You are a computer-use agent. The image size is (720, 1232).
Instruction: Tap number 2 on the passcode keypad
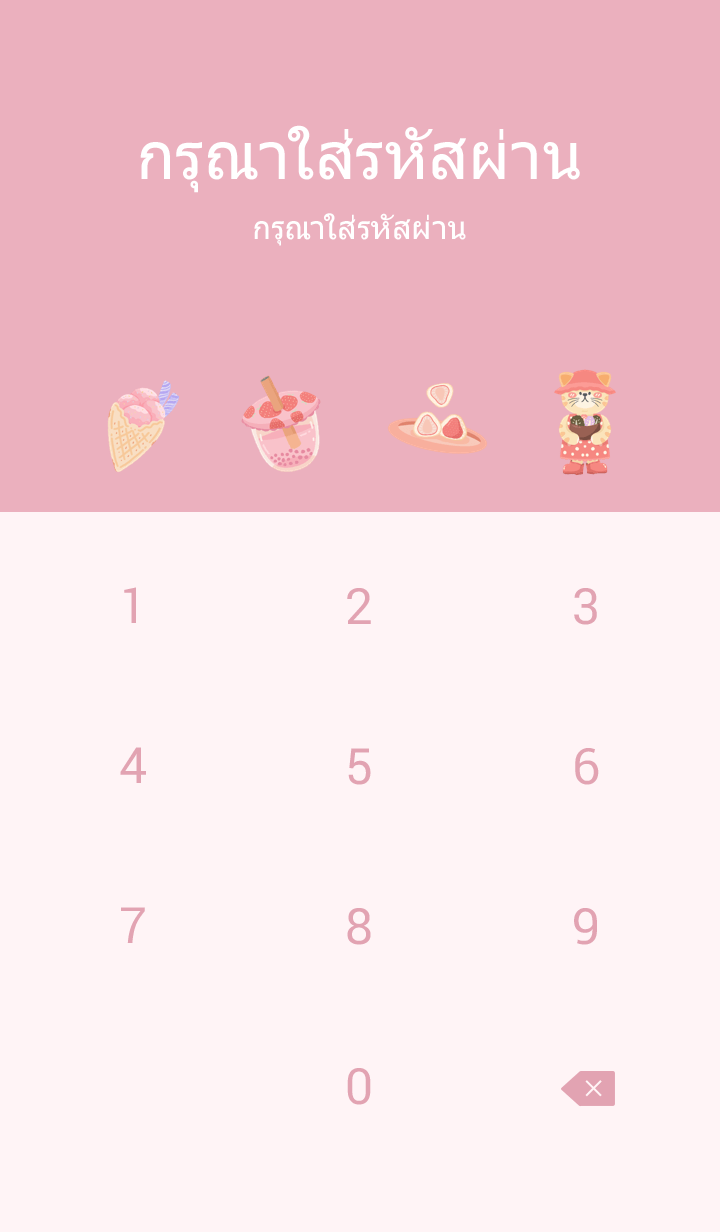tap(359, 607)
